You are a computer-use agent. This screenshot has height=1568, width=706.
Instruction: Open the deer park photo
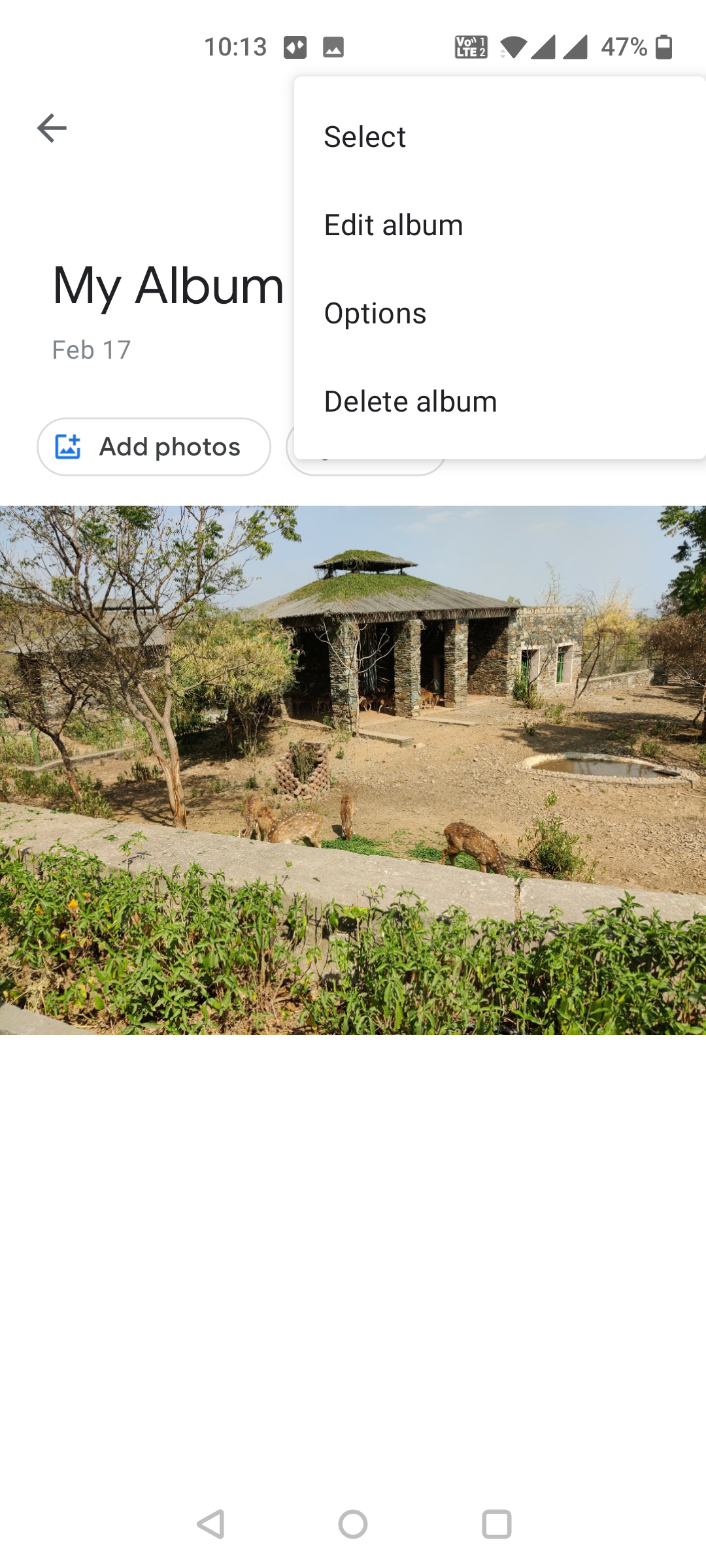tap(353, 770)
